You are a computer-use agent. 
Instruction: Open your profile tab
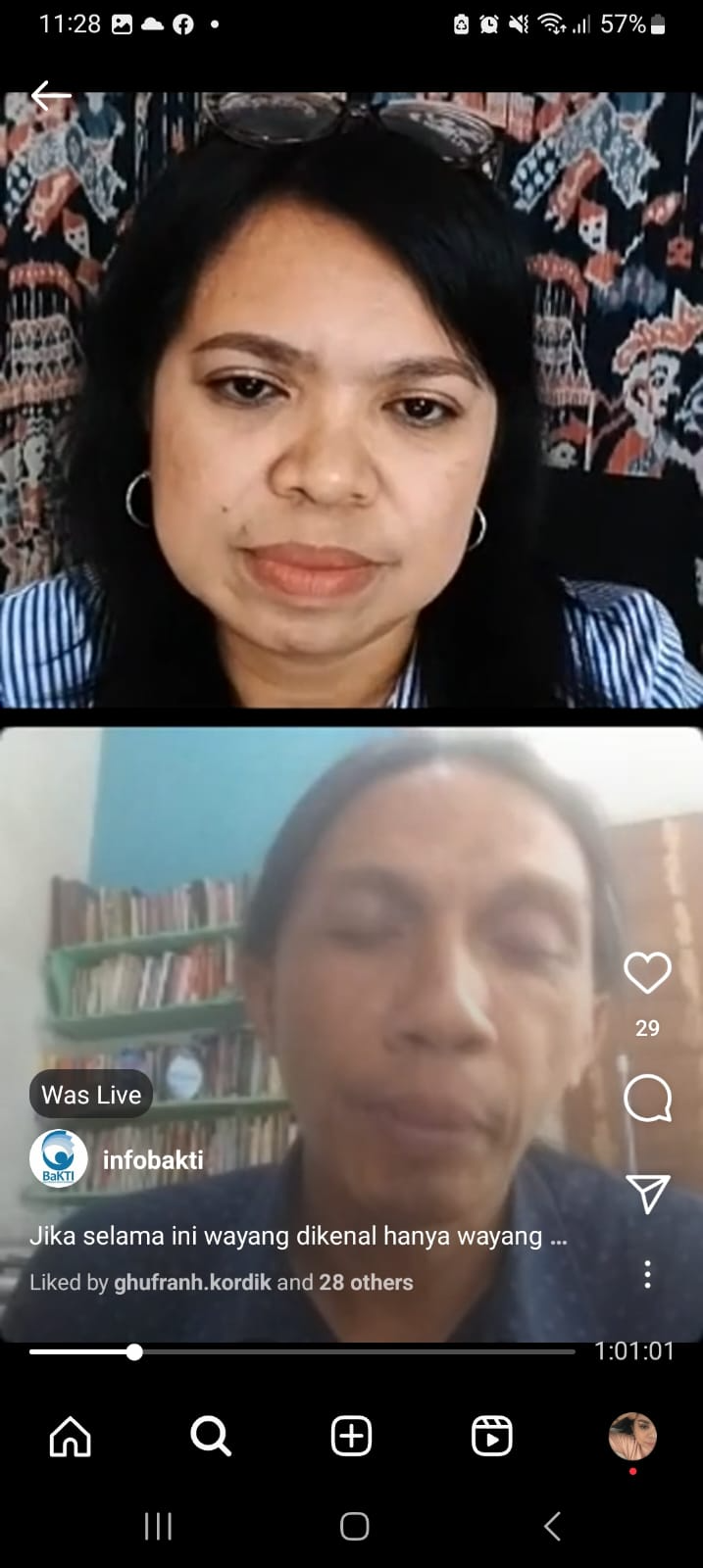(x=632, y=1437)
